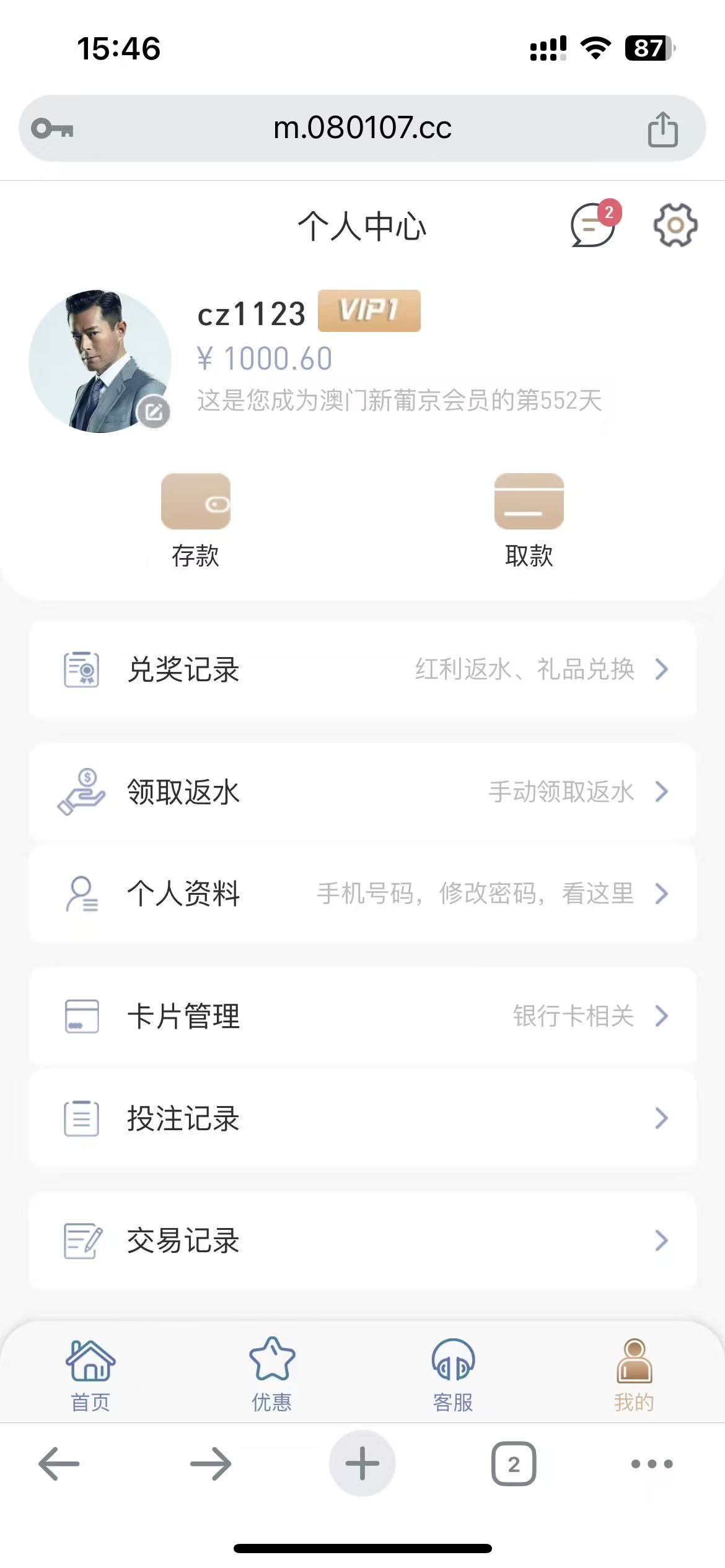725x1568 pixels.
Task: Open the browser tab switcher showing 2
Action: pos(513,1463)
